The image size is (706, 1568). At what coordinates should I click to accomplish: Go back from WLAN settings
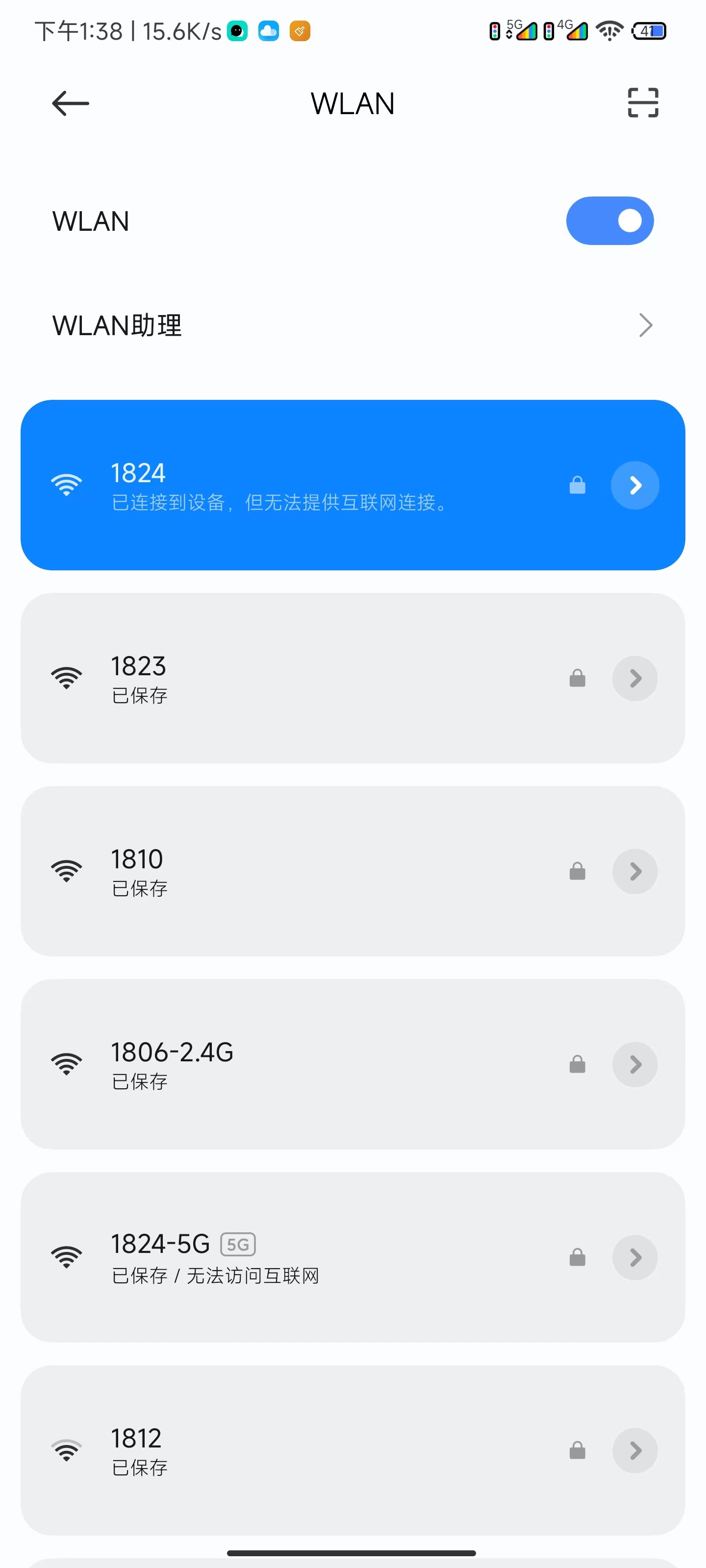point(70,103)
